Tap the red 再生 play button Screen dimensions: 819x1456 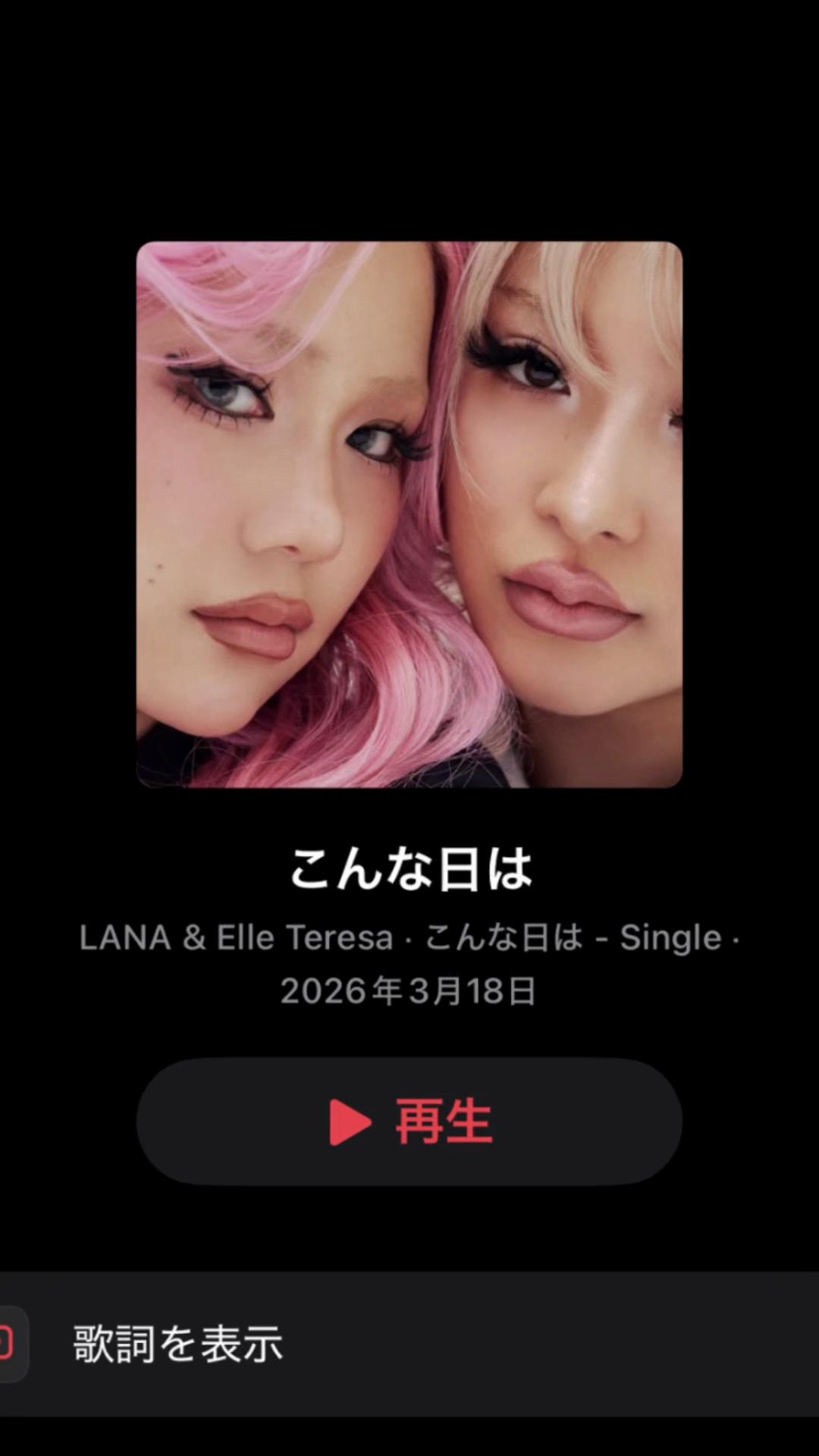pos(409,1122)
